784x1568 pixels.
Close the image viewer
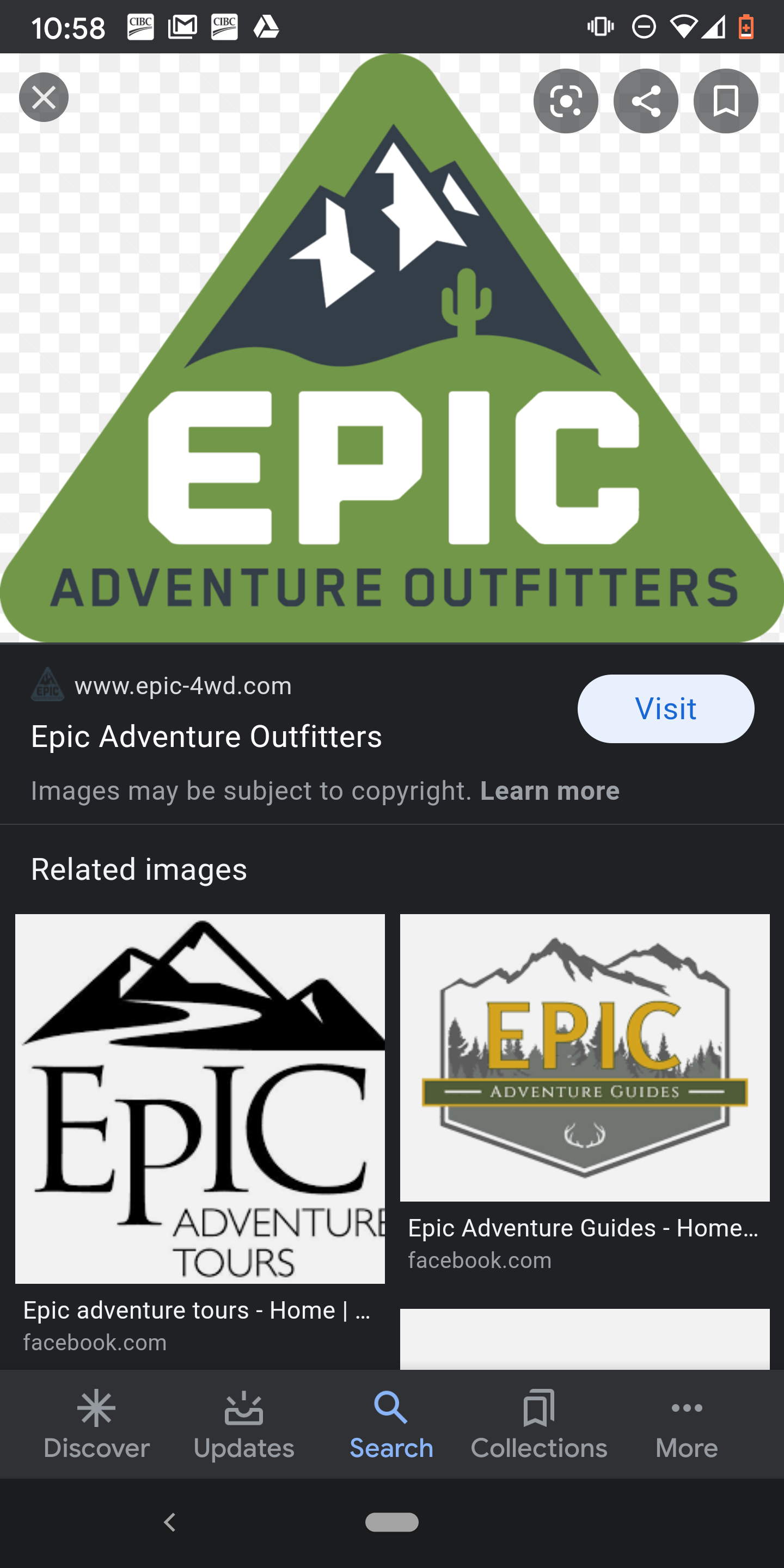pos(44,97)
